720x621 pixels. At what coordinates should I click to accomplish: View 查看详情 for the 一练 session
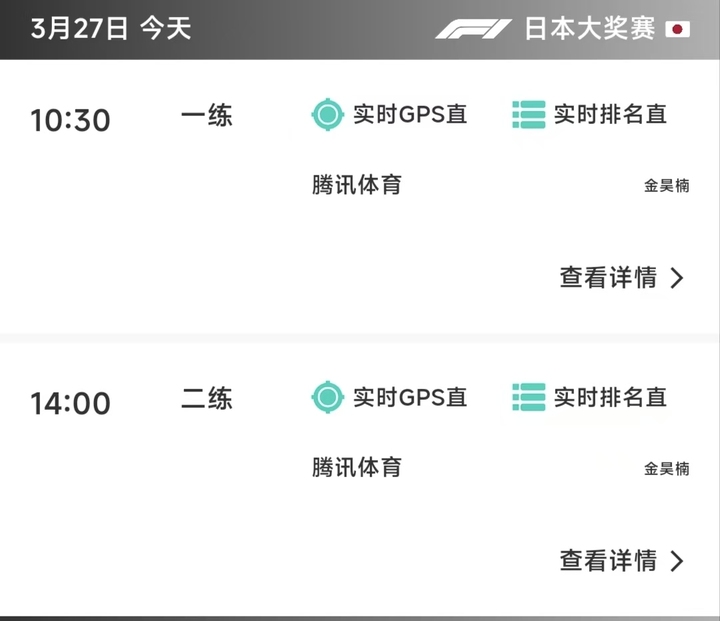click(x=621, y=278)
